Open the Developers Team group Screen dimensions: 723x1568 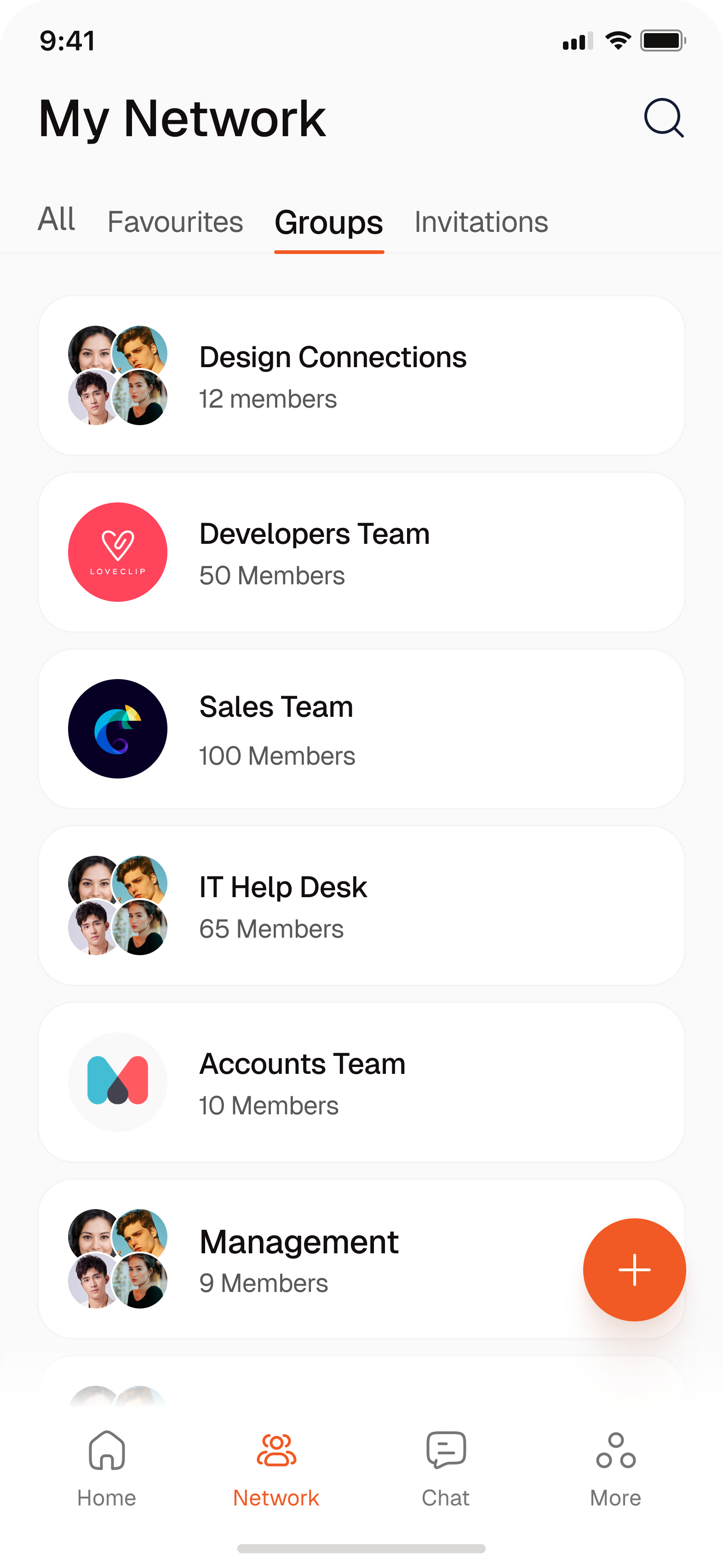361,552
